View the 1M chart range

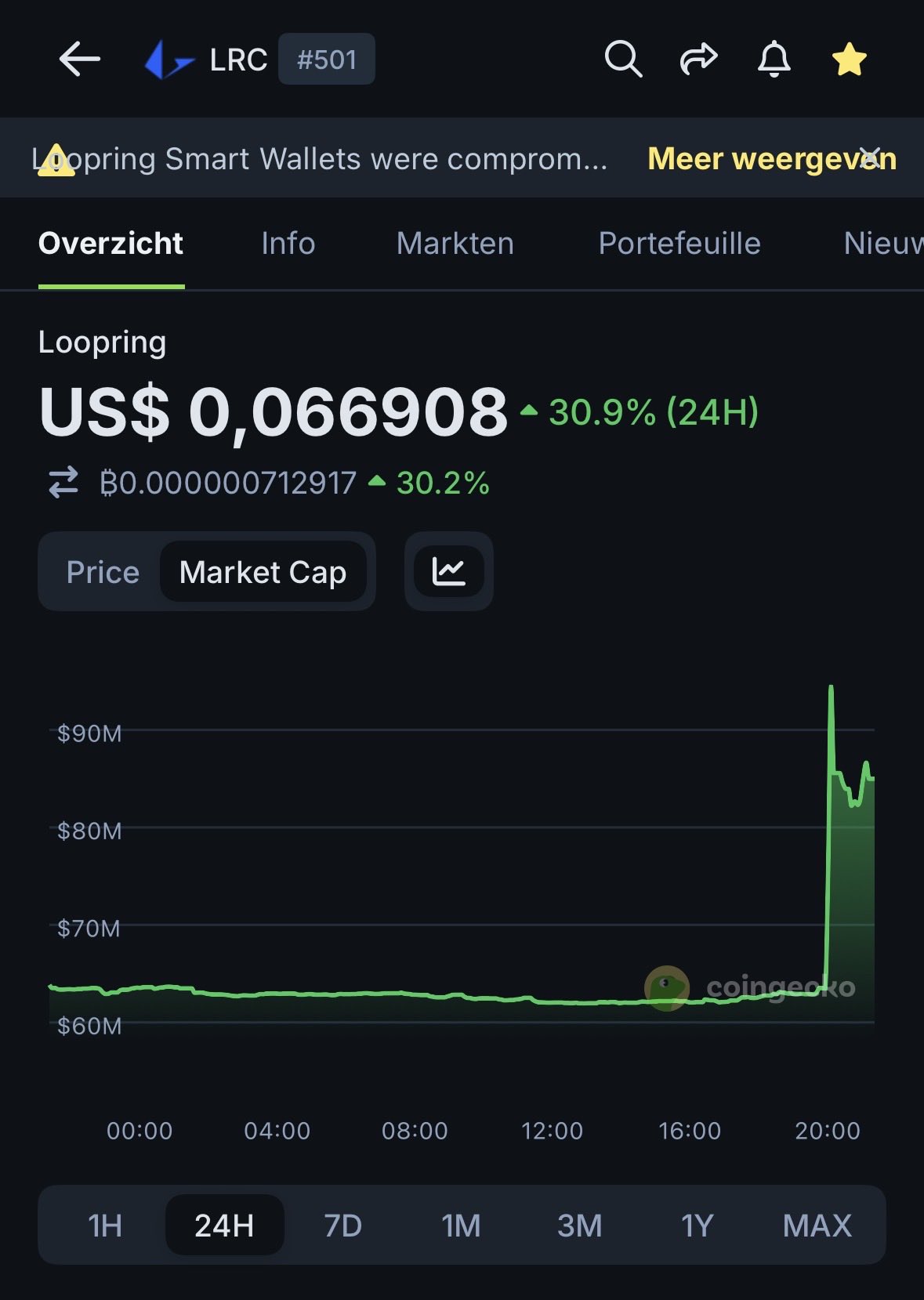(461, 1225)
